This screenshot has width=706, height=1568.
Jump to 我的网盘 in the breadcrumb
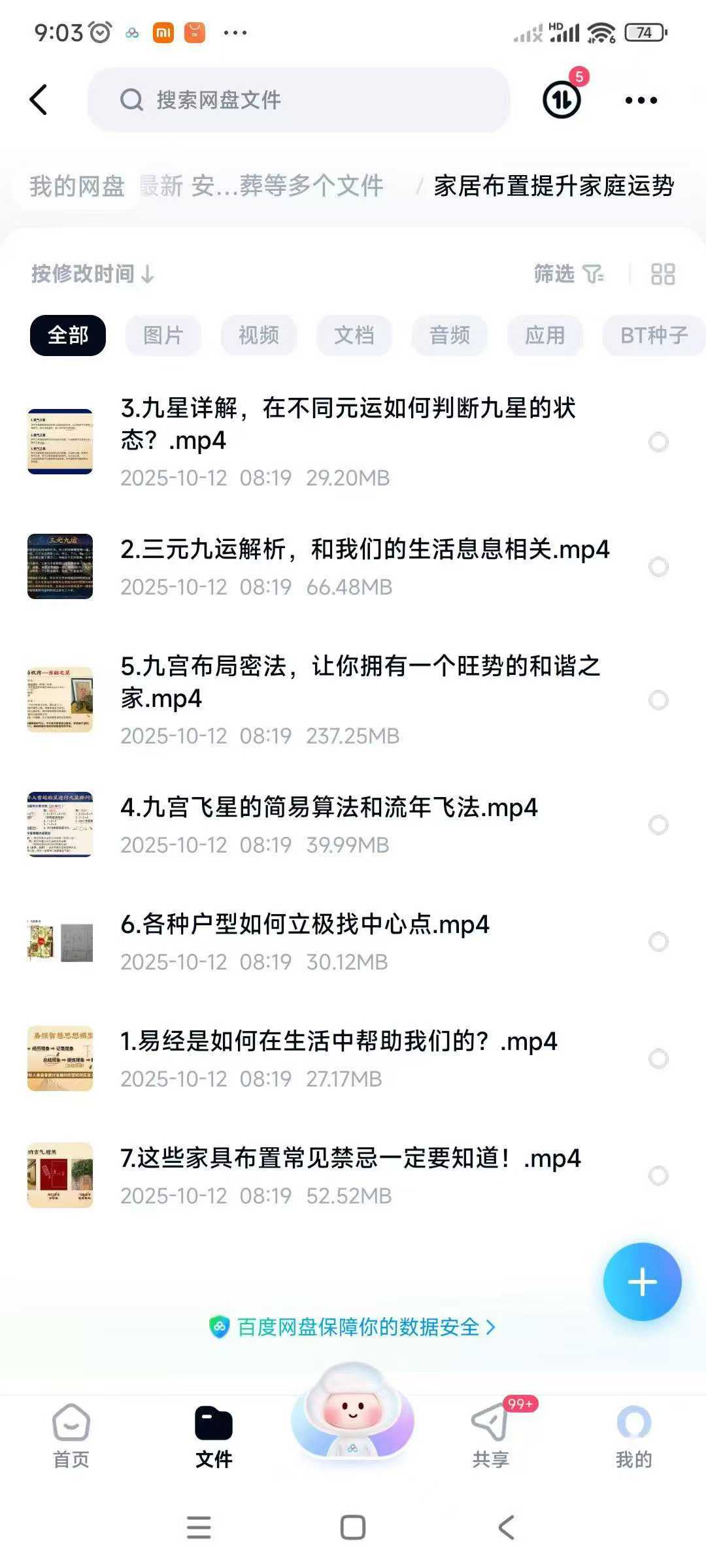click(76, 186)
